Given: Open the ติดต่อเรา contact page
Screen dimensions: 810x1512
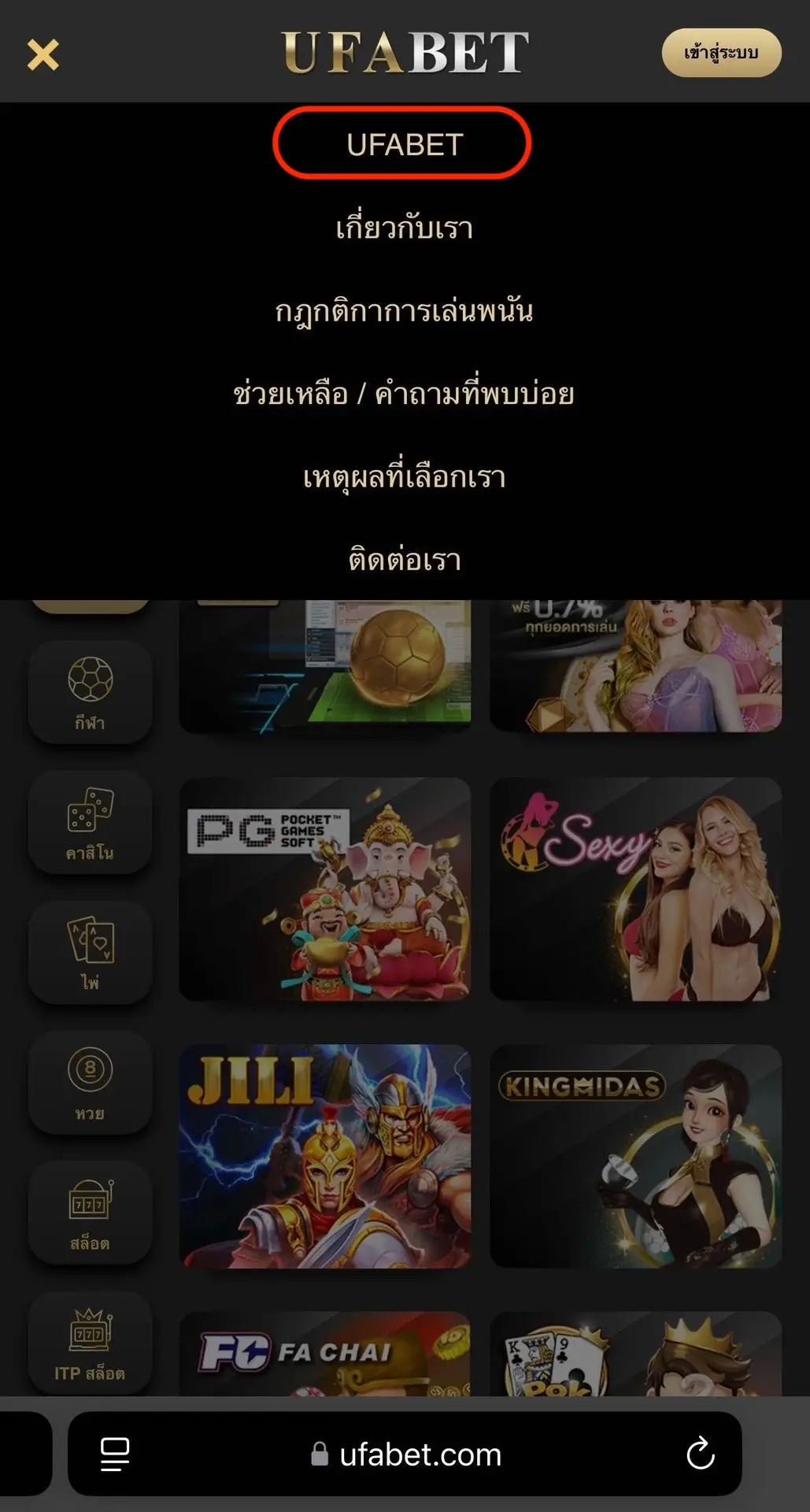Looking at the screenshot, I should click(x=405, y=560).
